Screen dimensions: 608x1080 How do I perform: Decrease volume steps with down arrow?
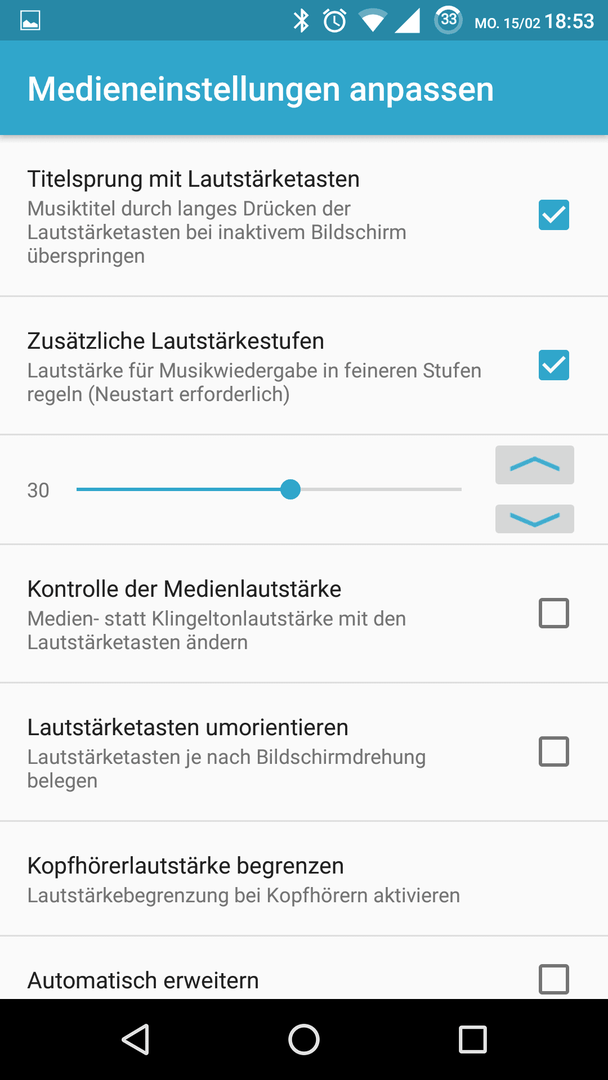(534, 519)
